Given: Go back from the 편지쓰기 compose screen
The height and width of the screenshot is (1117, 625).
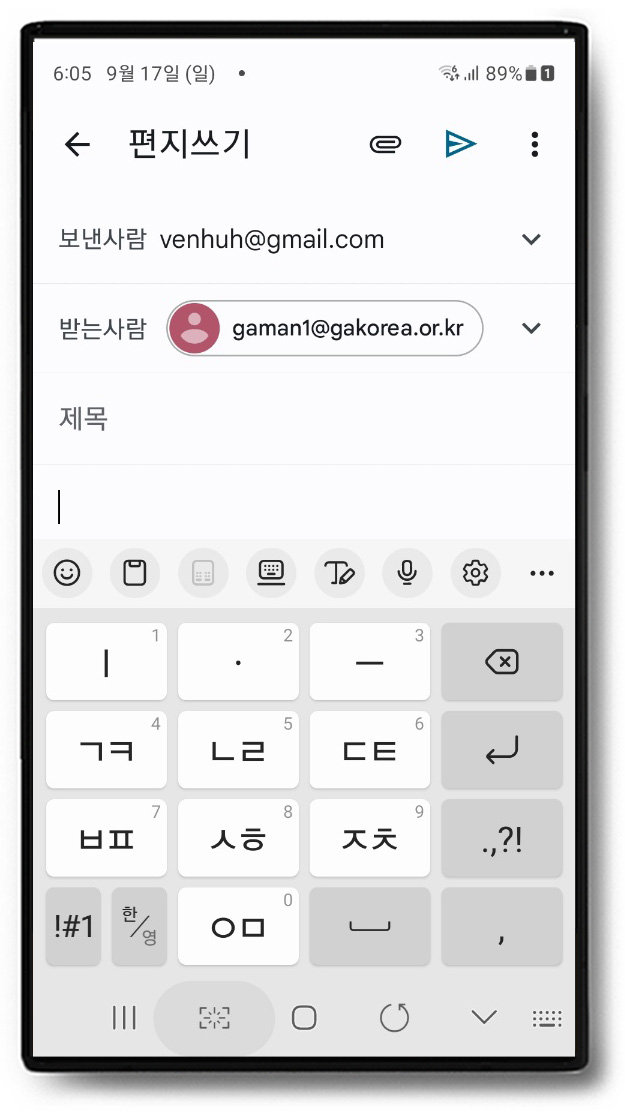Looking at the screenshot, I should (77, 145).
